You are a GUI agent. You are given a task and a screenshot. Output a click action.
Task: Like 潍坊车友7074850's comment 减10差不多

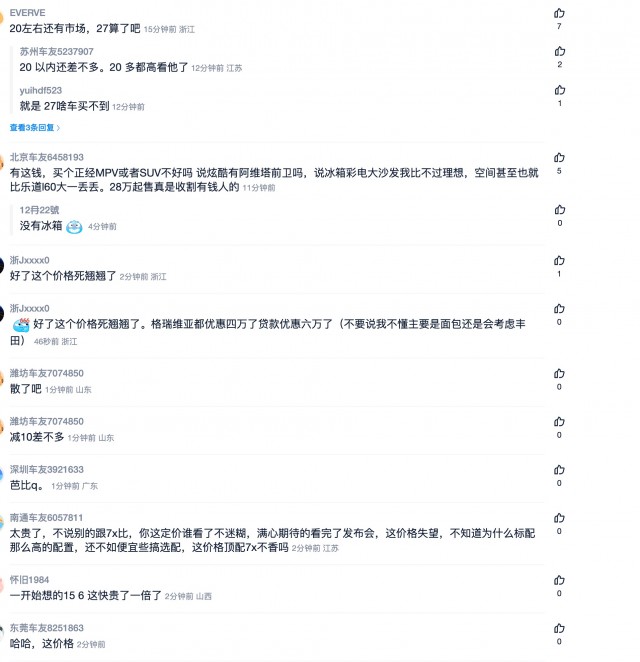click(x=559, y=422)
